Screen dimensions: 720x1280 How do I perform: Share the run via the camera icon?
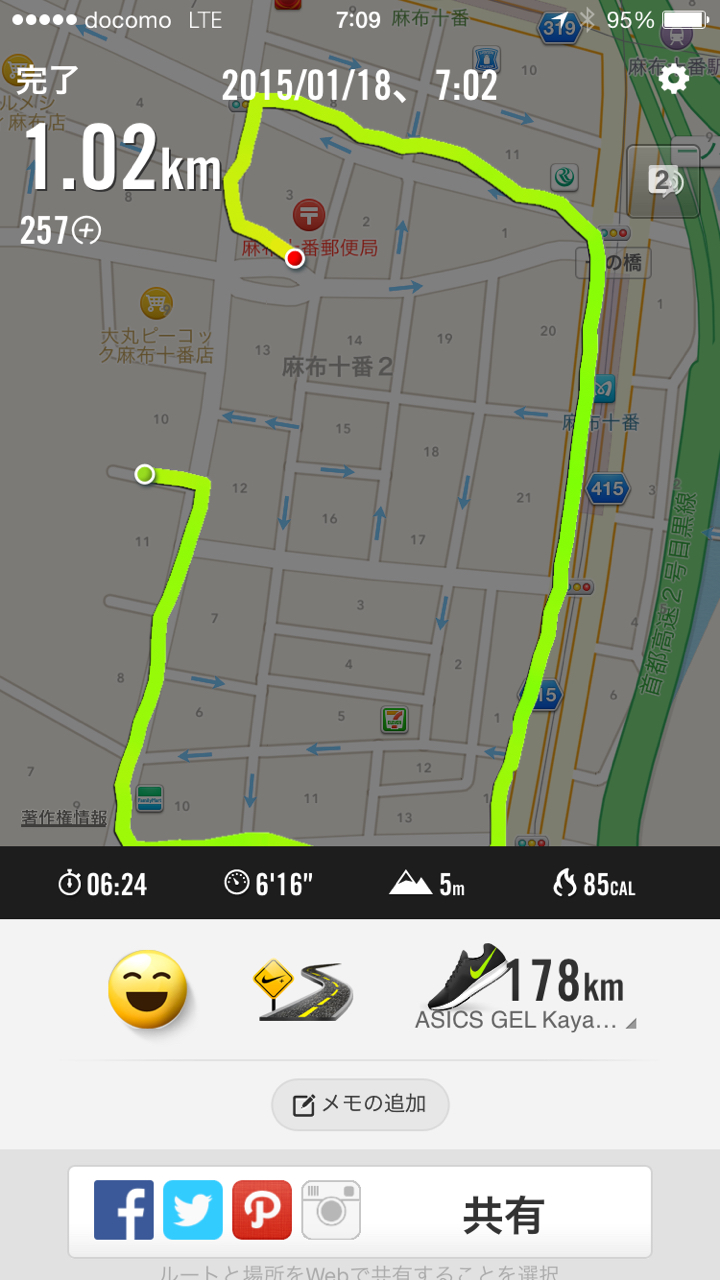tap(331, 1211)
